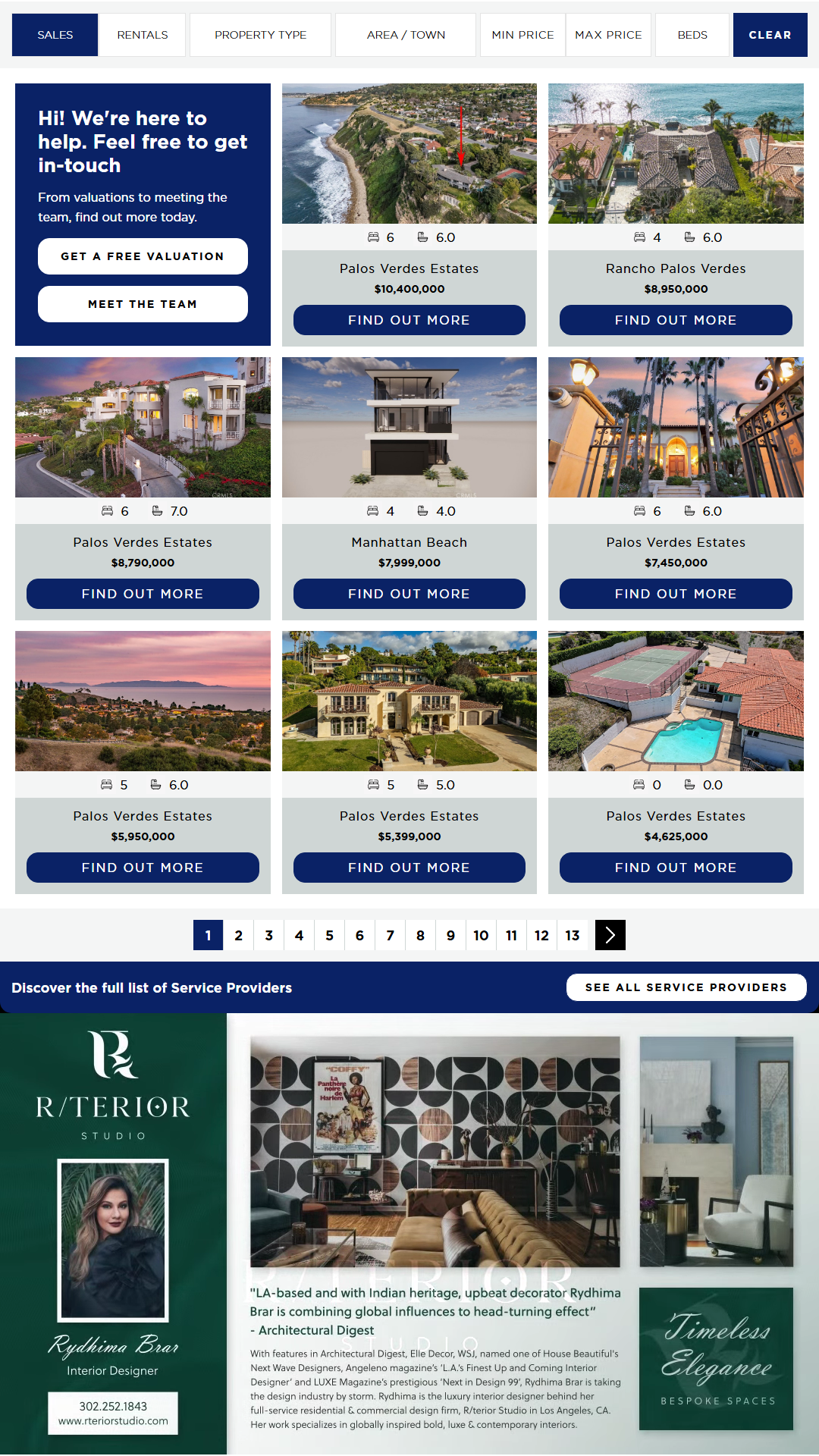
Task: Select the Max Price dropdown
Action: coord(608,35)
